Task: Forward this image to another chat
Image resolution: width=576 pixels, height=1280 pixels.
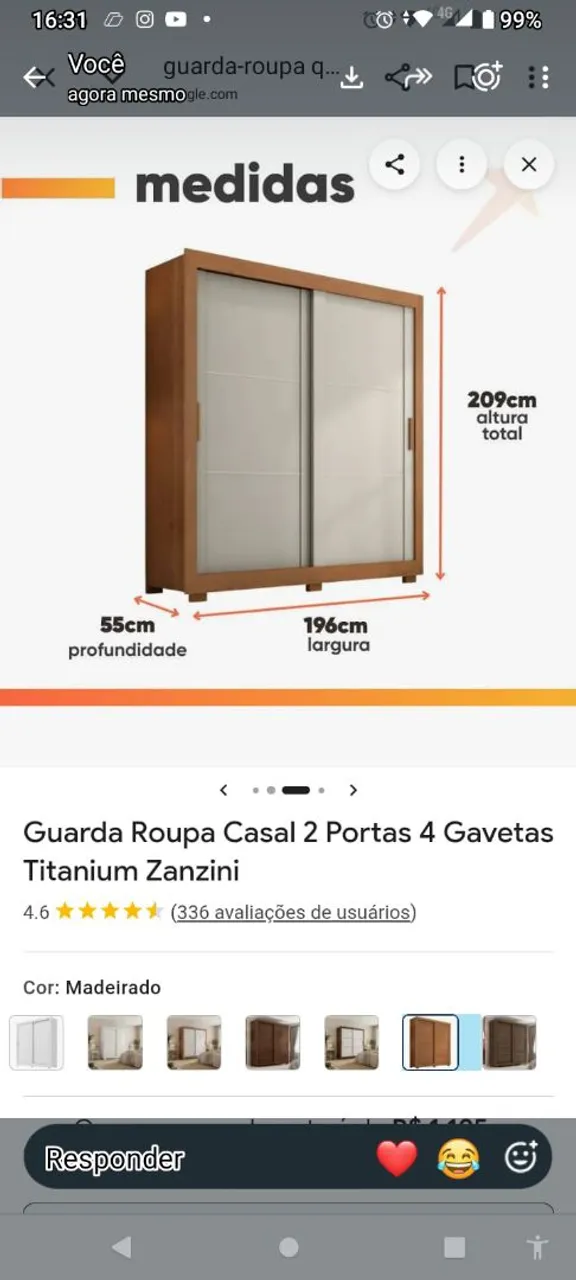Action: (x=408, y=77)
